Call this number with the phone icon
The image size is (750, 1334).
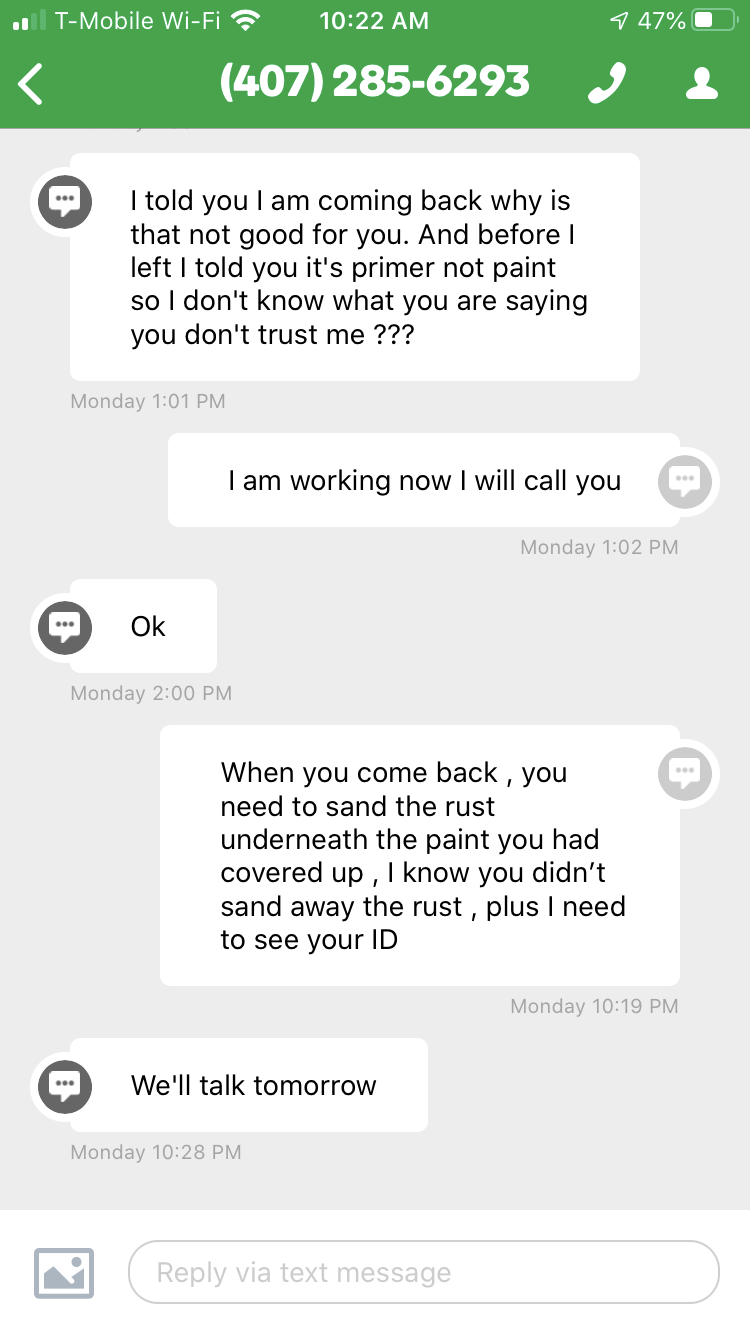pyautogui.click(x=607, y=84)
